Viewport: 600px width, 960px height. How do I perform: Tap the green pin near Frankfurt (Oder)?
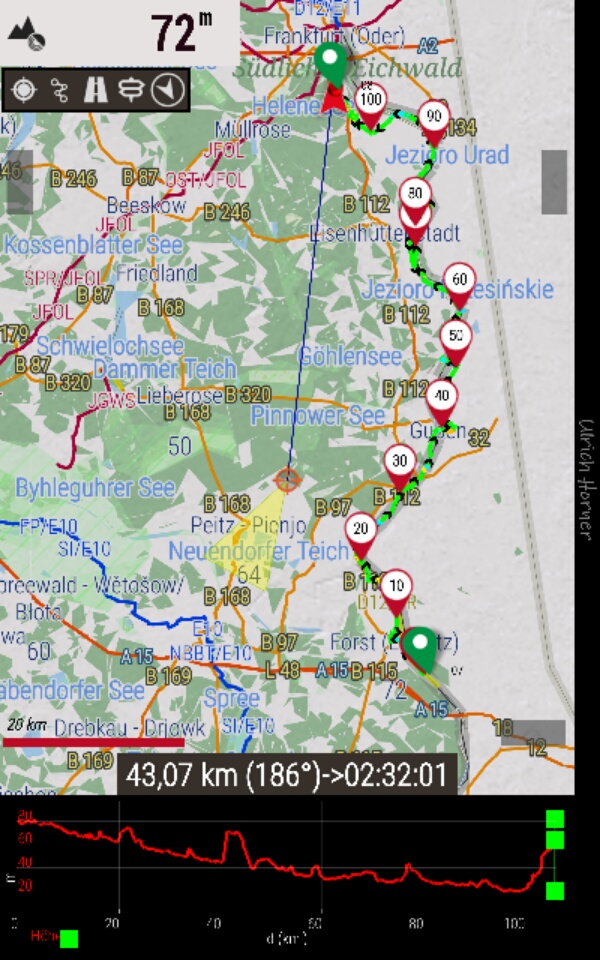click(331, 66)
